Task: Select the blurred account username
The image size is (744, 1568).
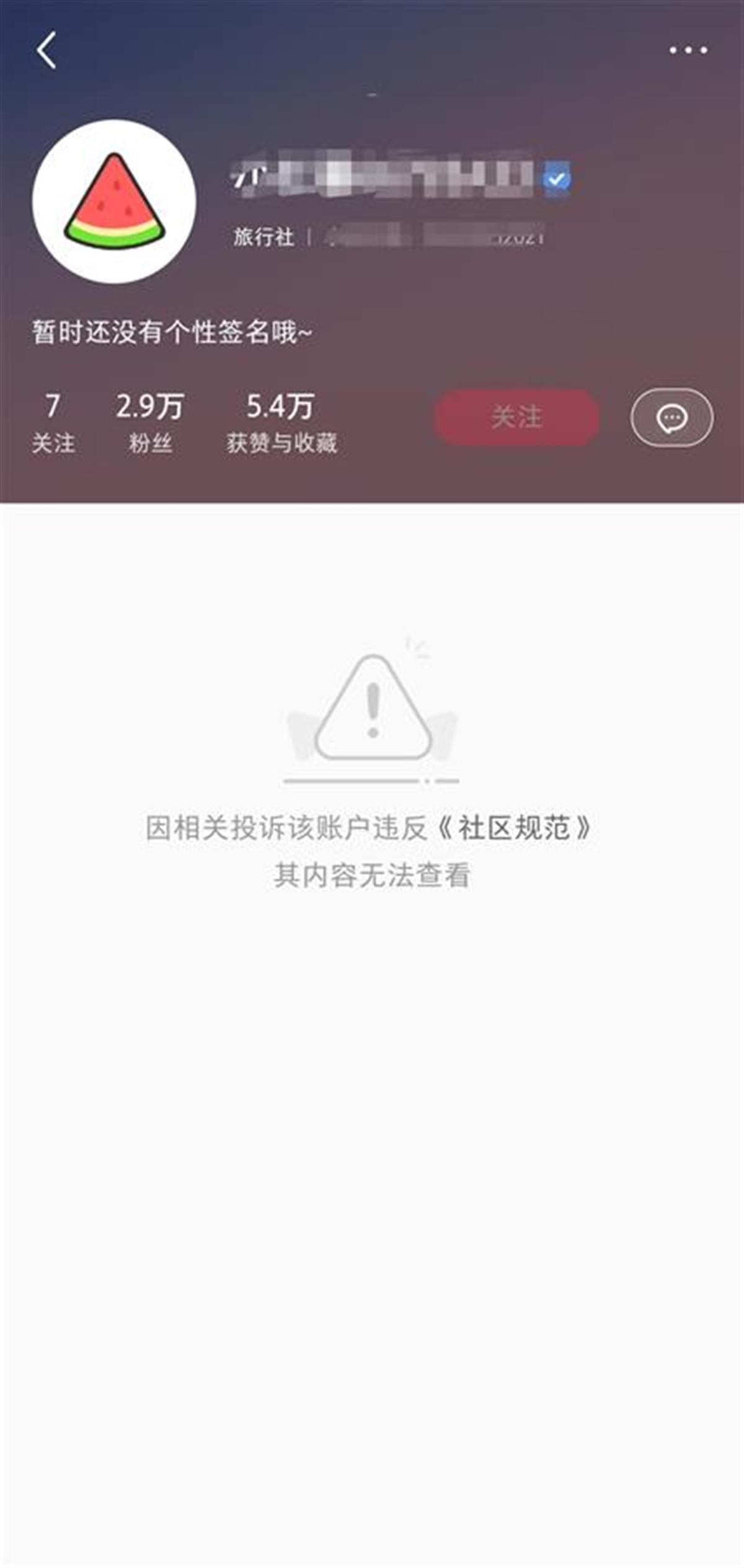Action: 384,177
